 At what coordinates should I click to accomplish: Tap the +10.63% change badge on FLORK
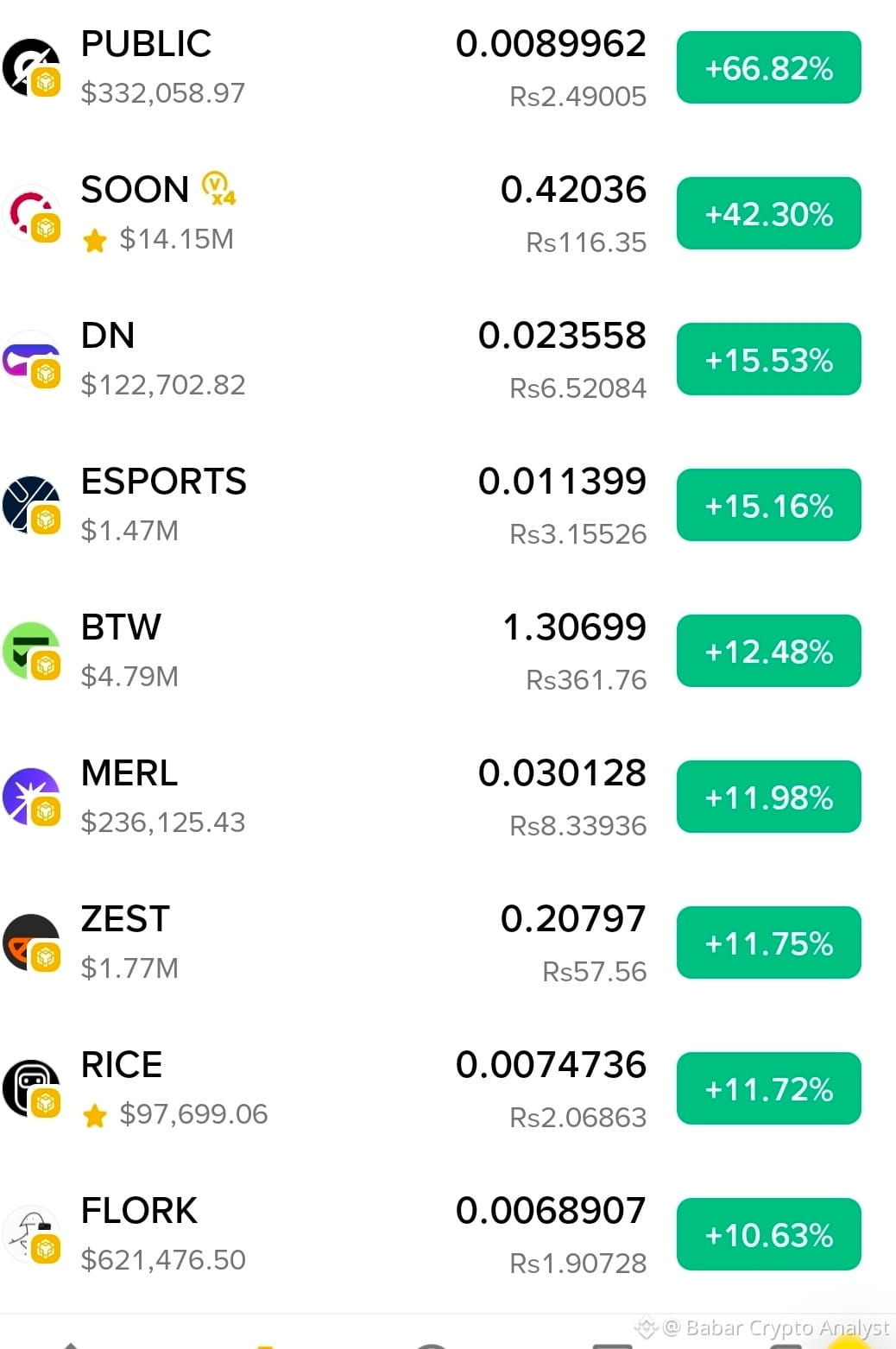(x=768, y=1234)
